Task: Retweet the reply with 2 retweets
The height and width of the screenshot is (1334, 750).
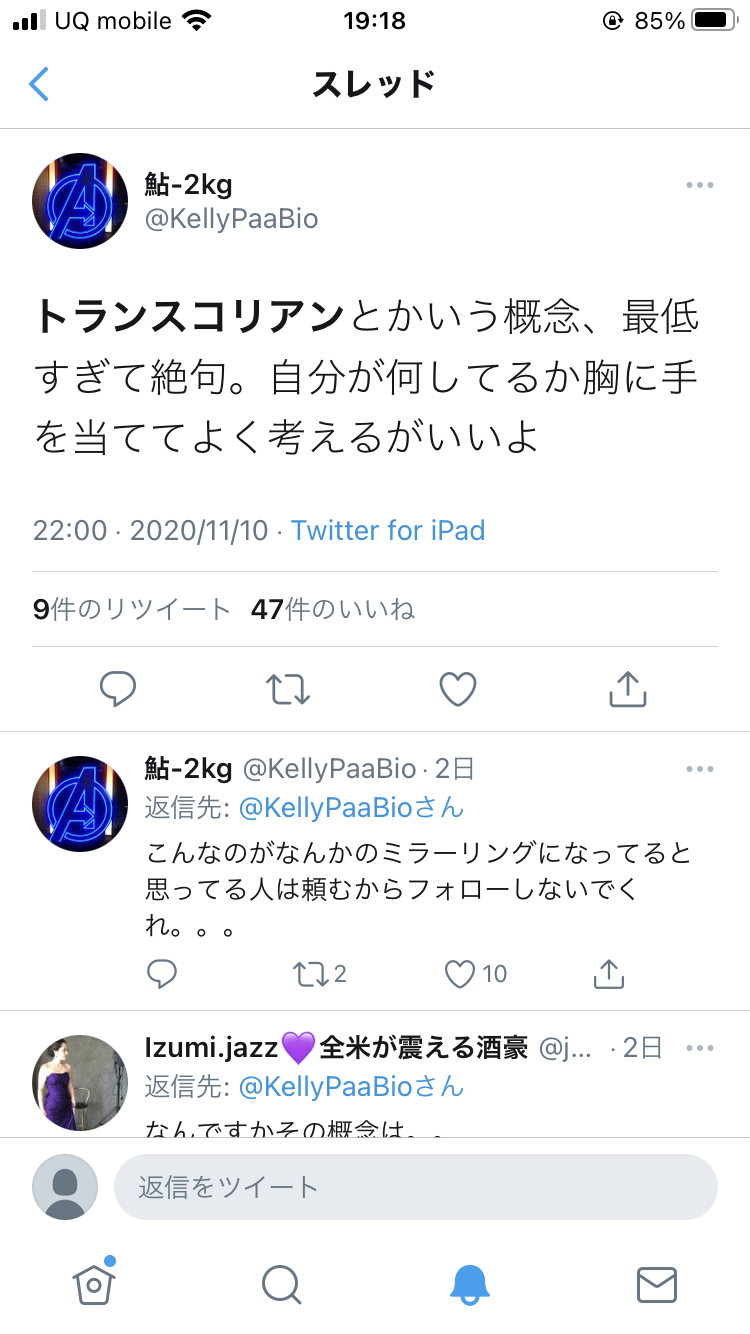Action: pyautogui.click(x=319, y=973)
